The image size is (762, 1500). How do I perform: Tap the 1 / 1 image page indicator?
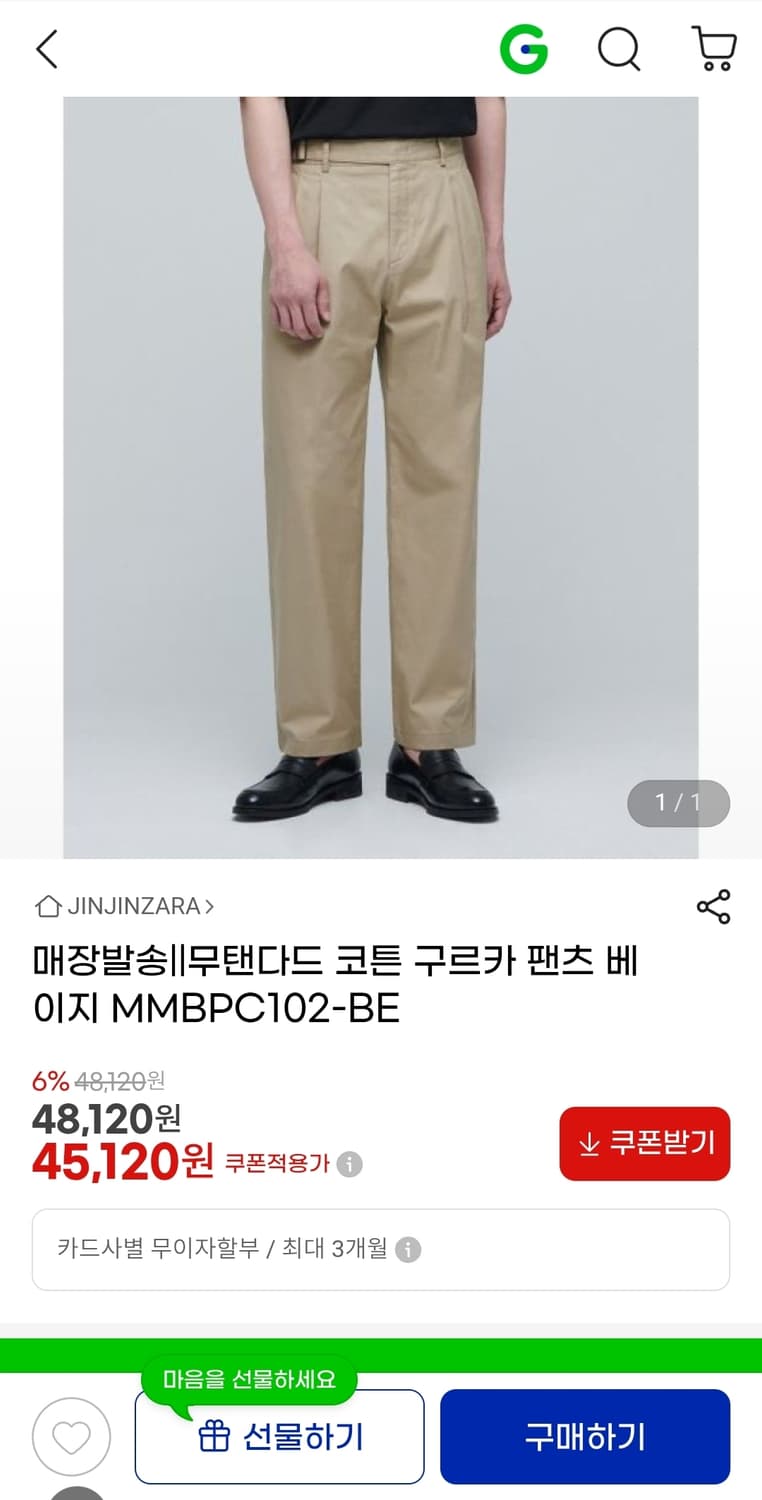point(679,803)
